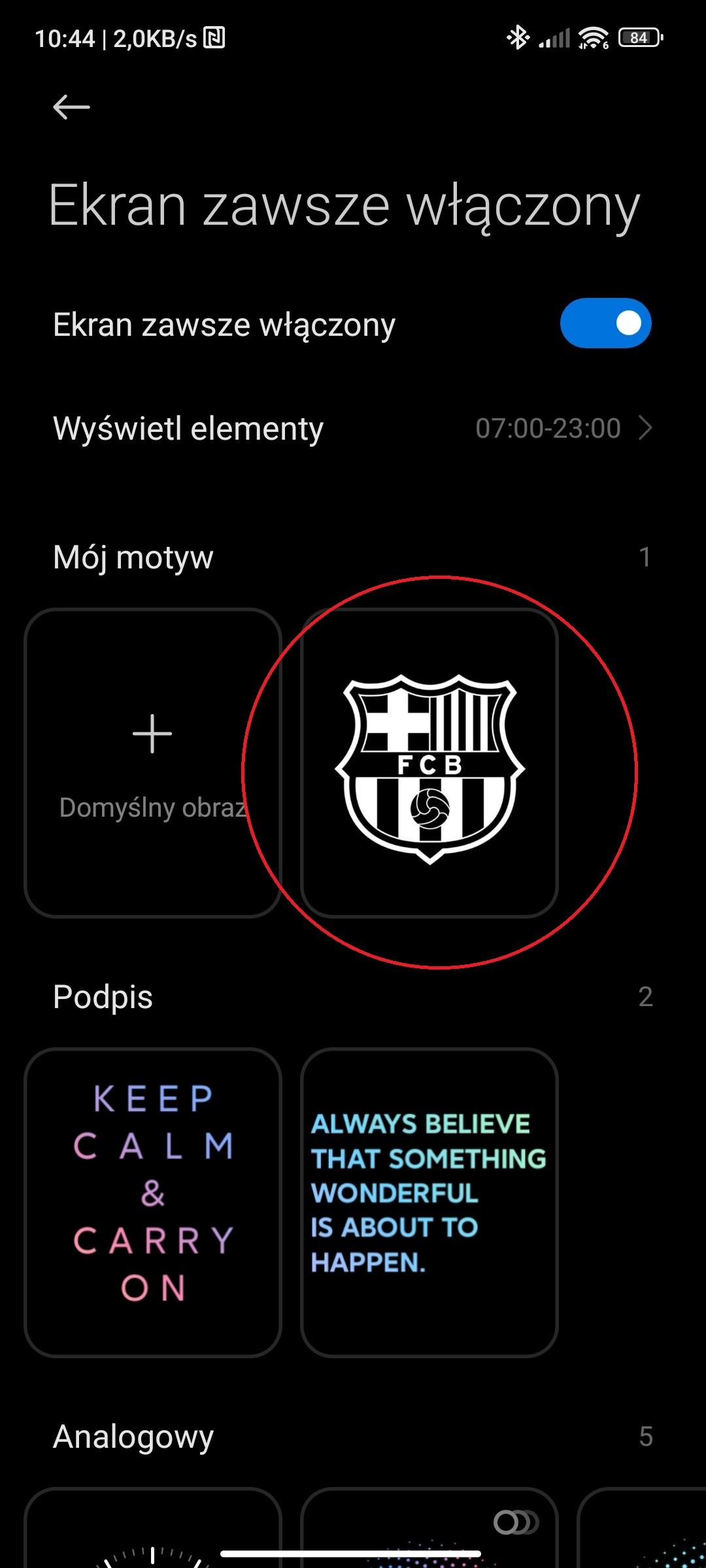Disable the Ekran zawsze włączony switch
The width and height of the screenshot is (706, 1568).
click(x=605, y=323)
